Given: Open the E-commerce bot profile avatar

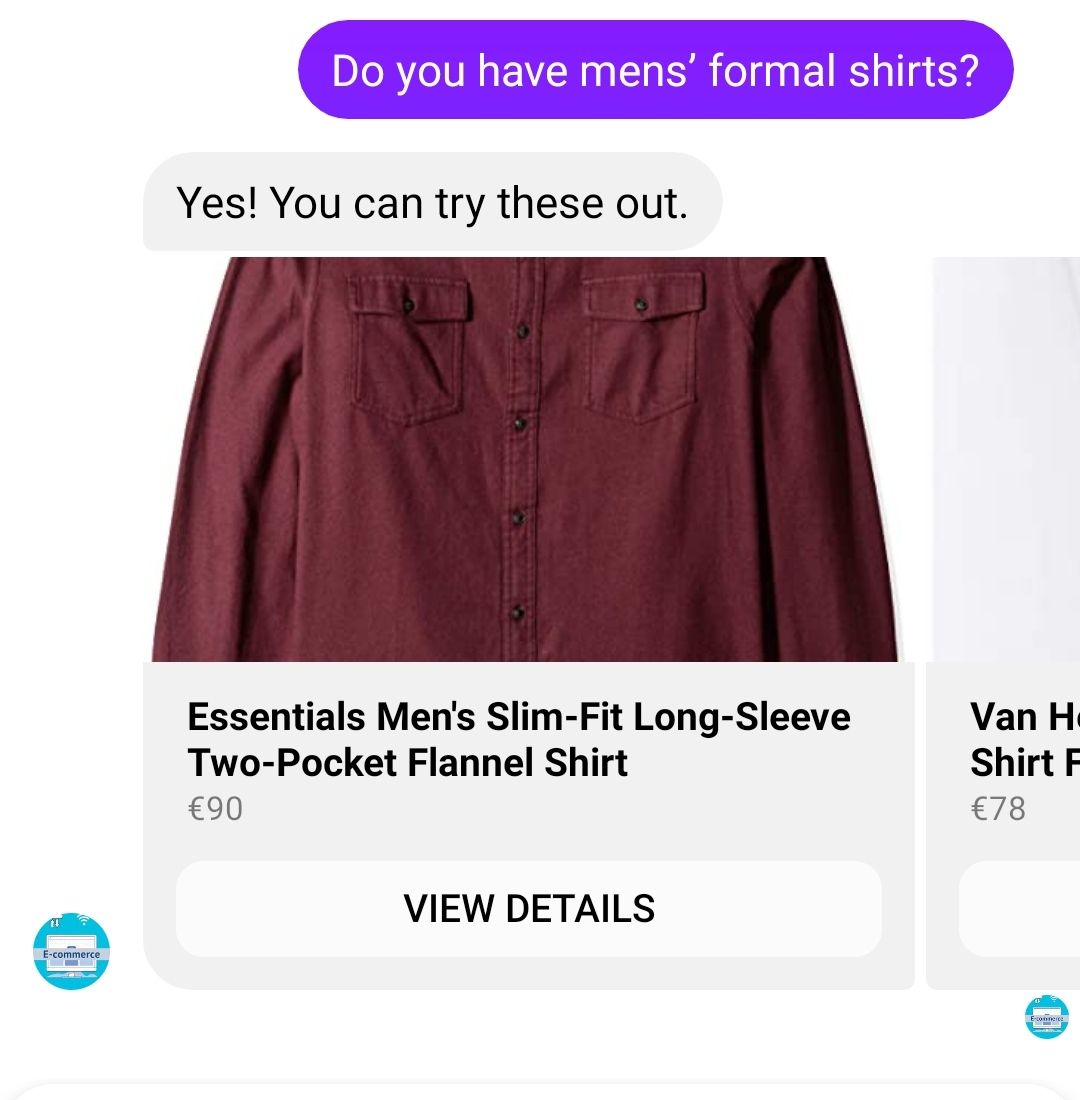Looking at the screenshot, I should coord(71,951).
